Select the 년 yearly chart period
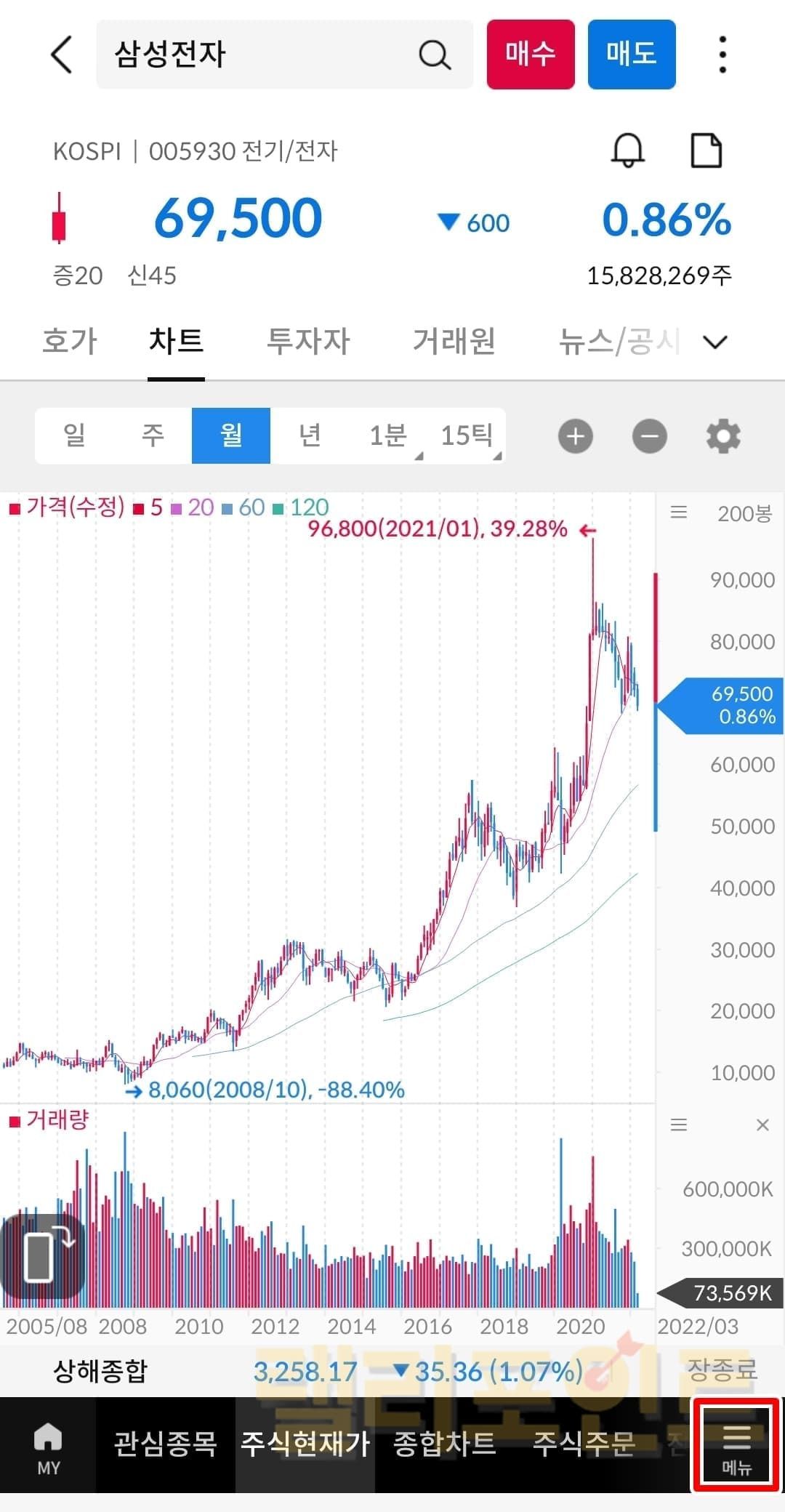 point(310,435)
